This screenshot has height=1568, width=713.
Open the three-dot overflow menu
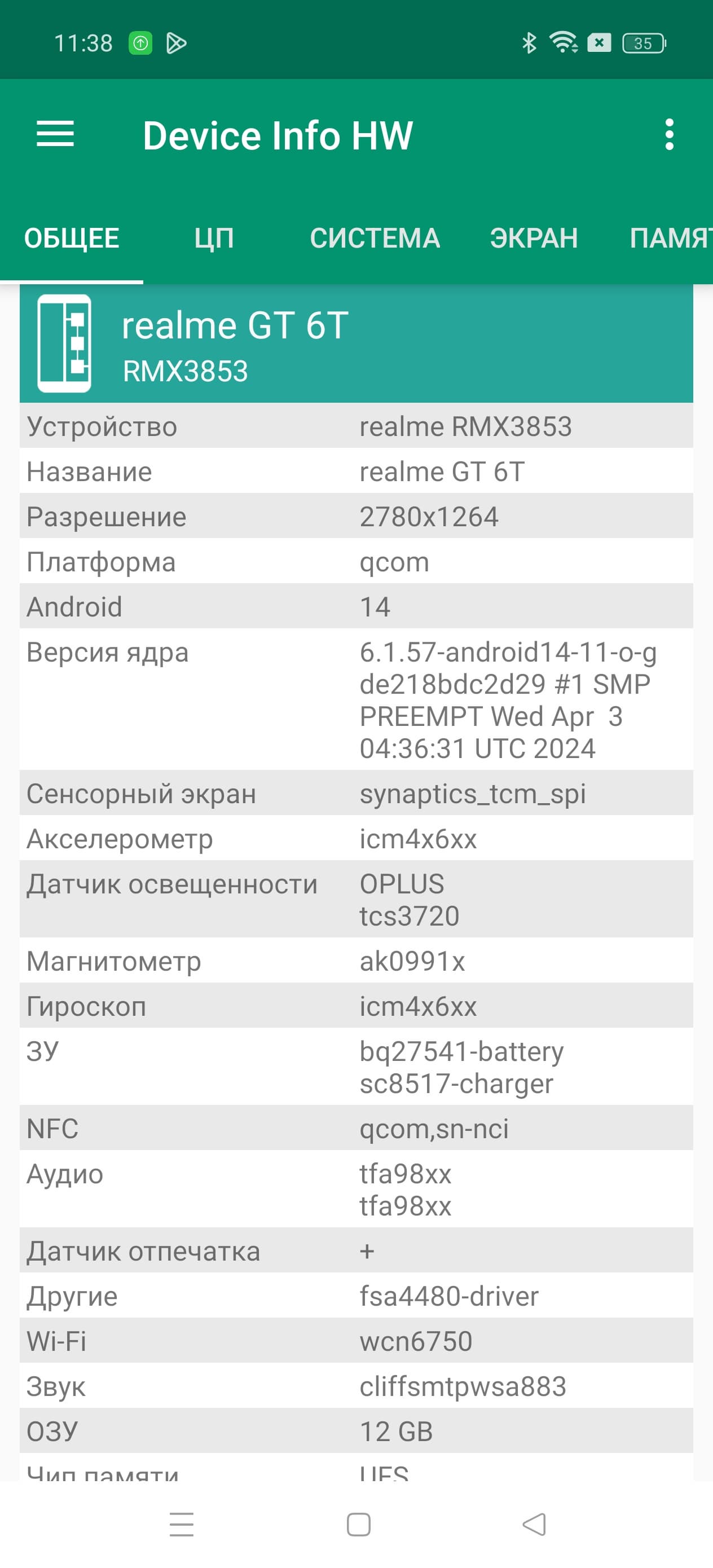click(669, 135)
